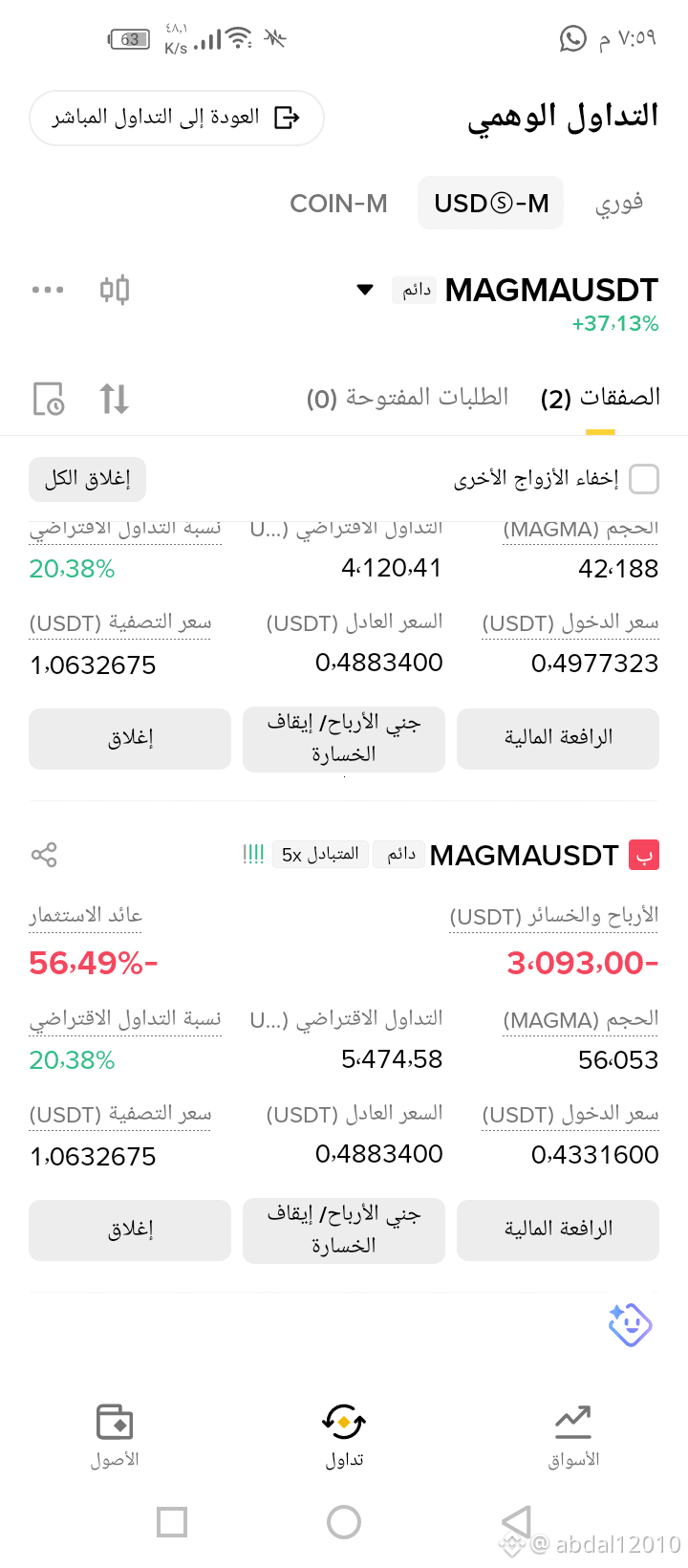
Task: Open the three-dot overflow menu
Action: (x=48, y=290)
